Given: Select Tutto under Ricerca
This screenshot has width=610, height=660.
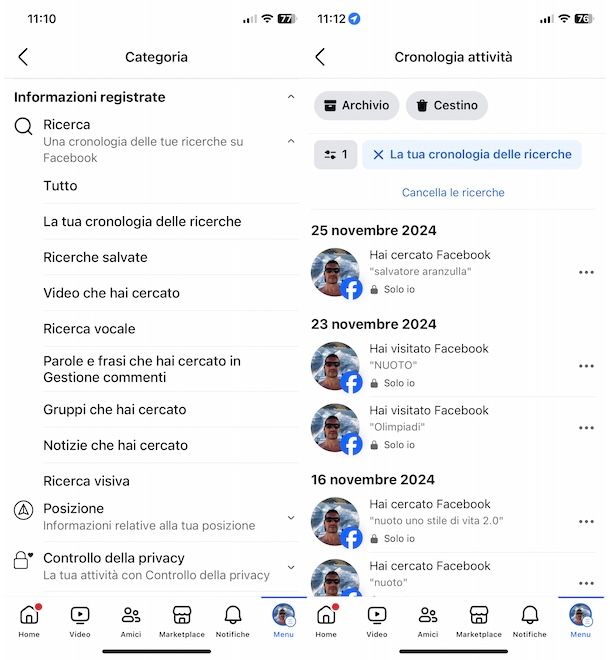Looking at the screenshot, I should point(60,186).
